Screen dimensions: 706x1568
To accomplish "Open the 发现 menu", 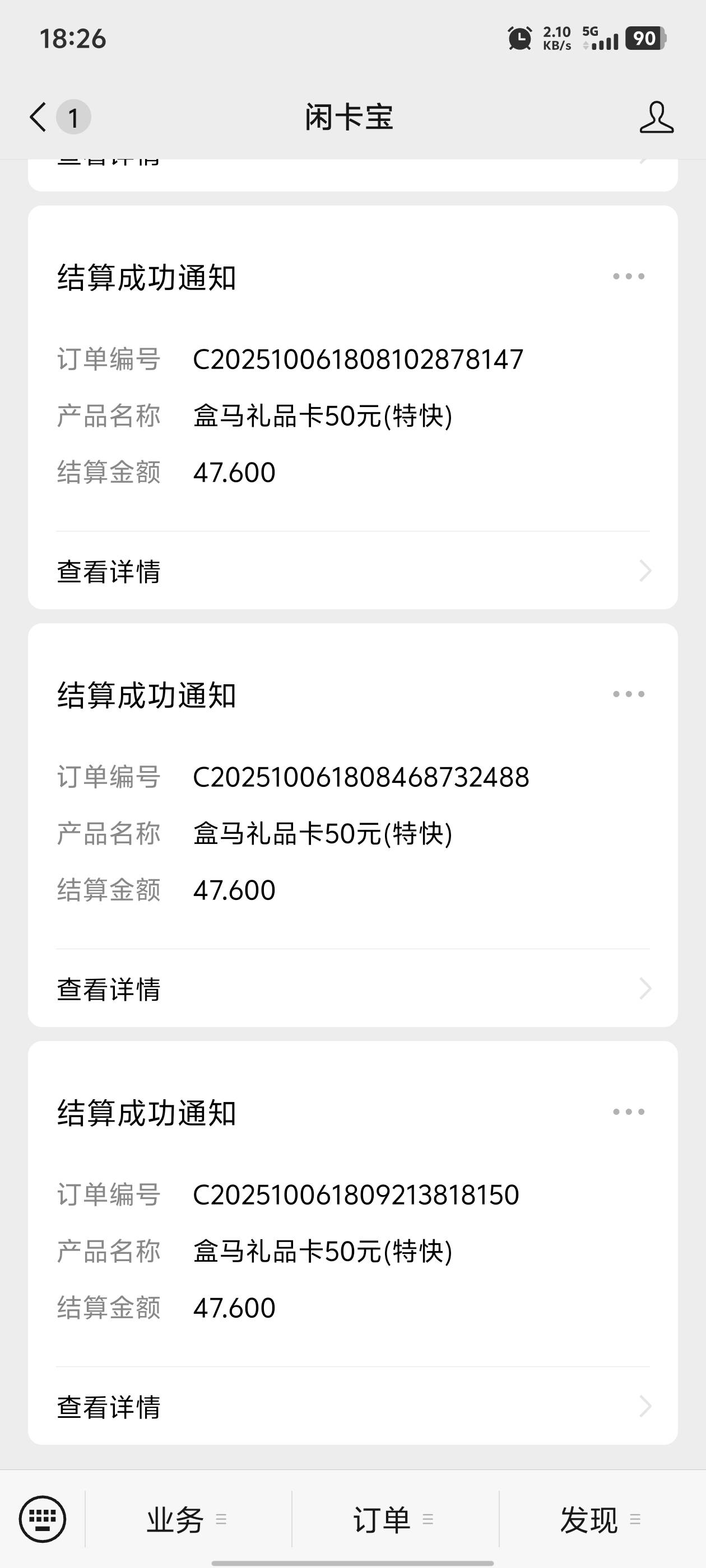I will (601, 1520).
